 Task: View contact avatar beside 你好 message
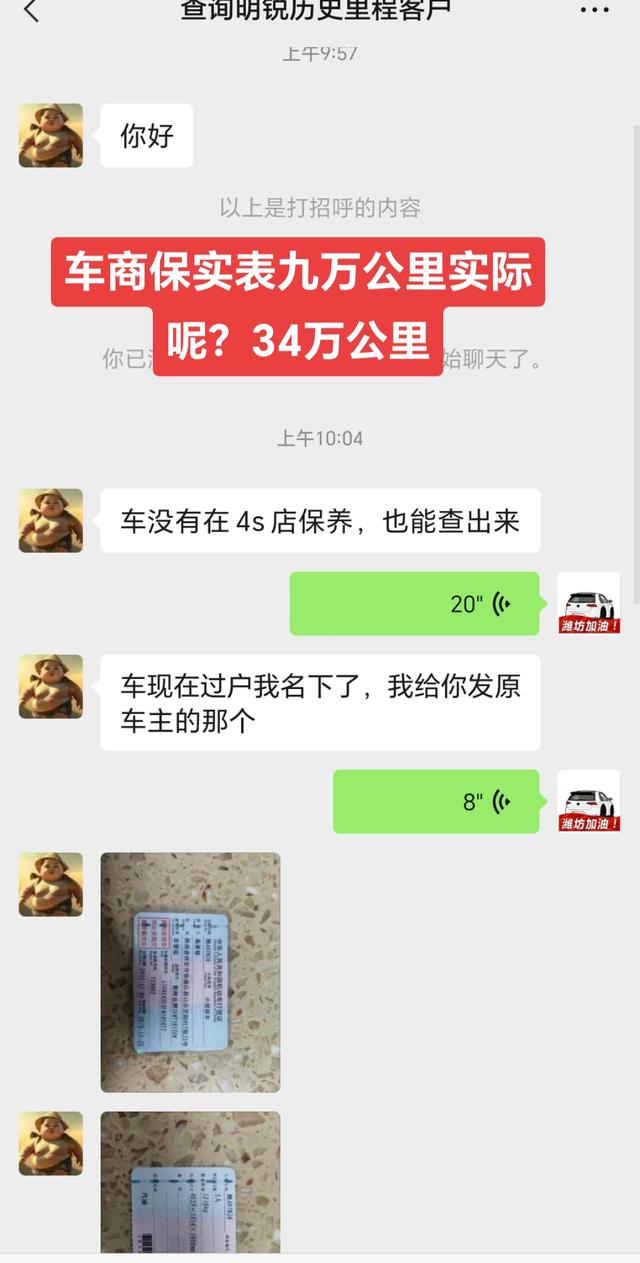[x=51, y=135]
